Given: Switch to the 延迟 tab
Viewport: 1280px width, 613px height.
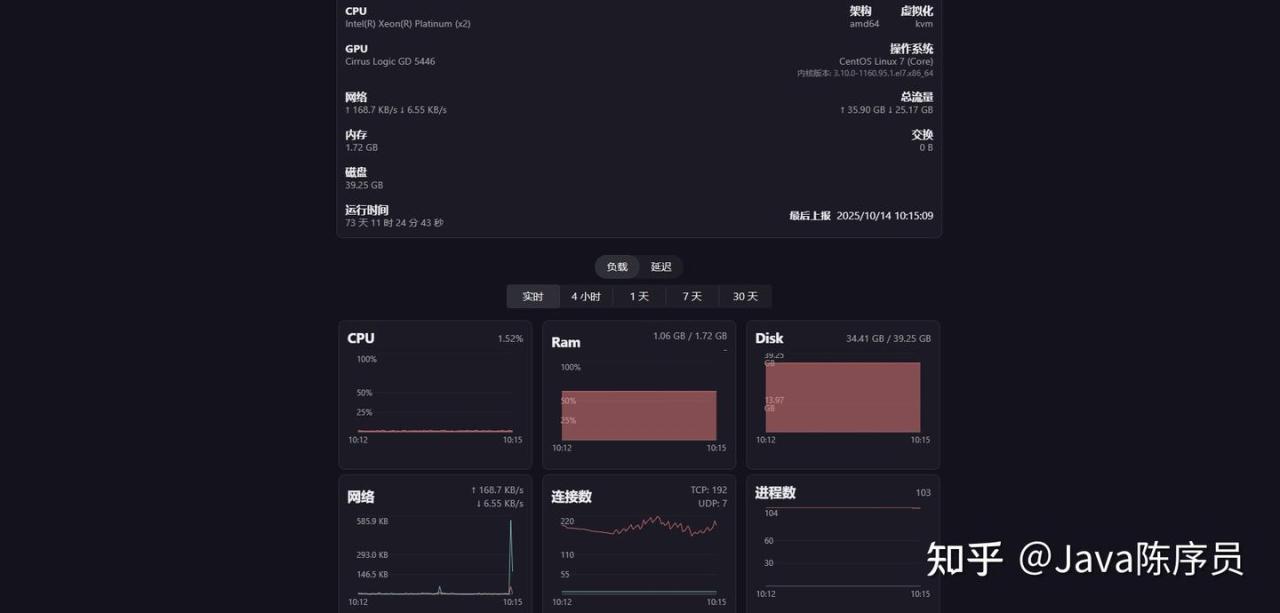Looking at the screenshot, I should tap(661, 267).
